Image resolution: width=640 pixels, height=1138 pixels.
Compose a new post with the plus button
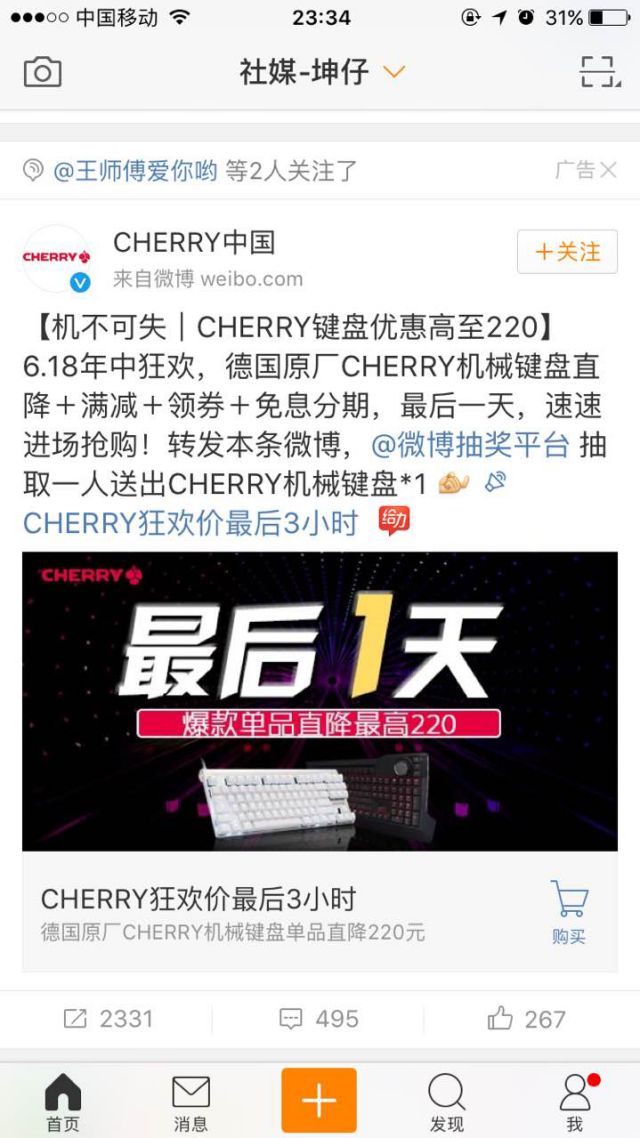[319, 1100]
